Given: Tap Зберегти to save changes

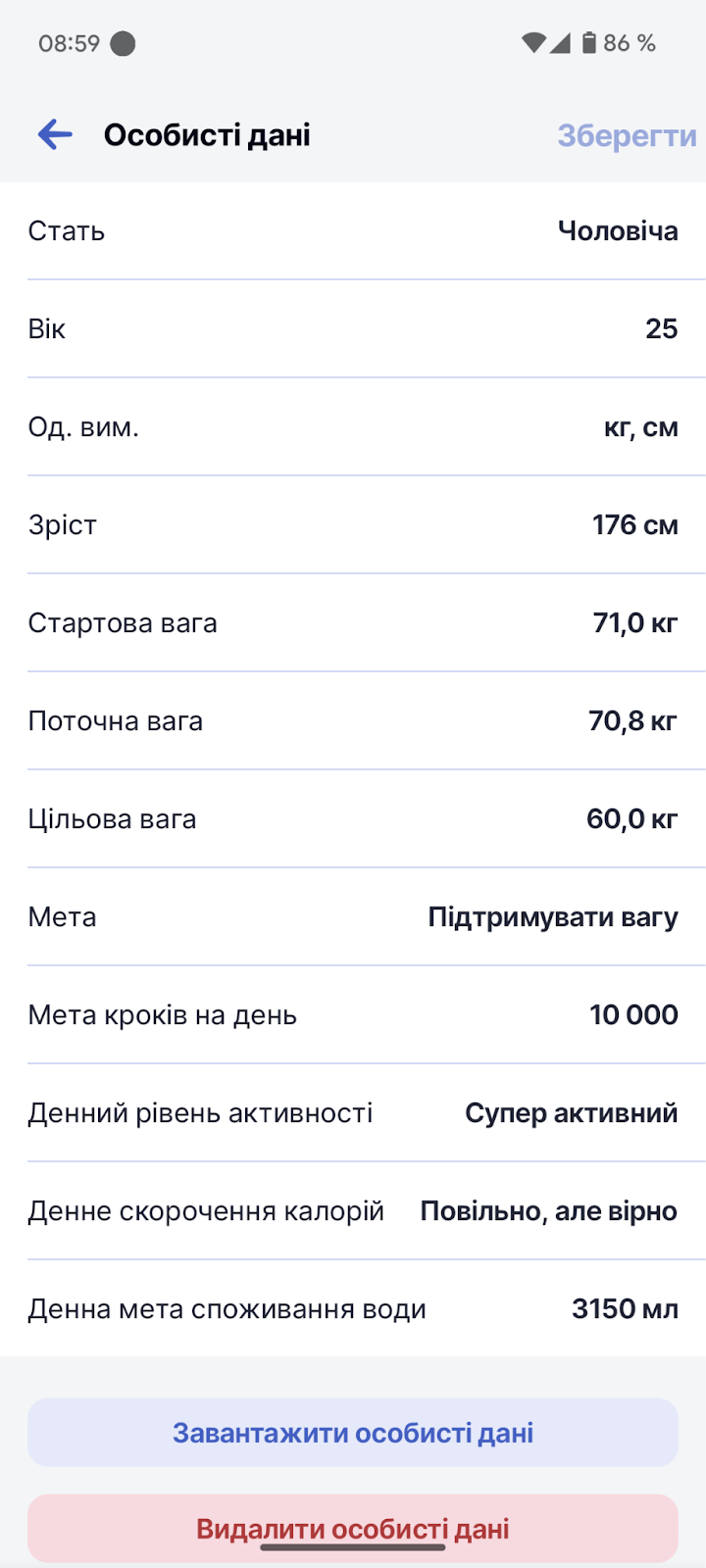Looking at the screenshot, I should click(x=627, y=135).
